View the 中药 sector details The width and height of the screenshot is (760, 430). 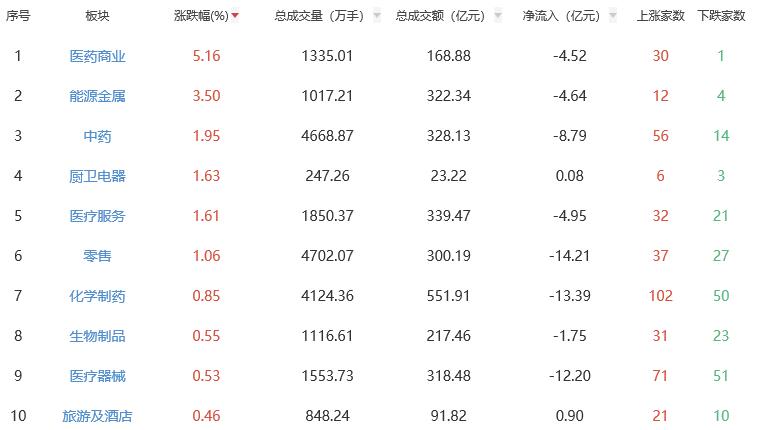(98, 136)
